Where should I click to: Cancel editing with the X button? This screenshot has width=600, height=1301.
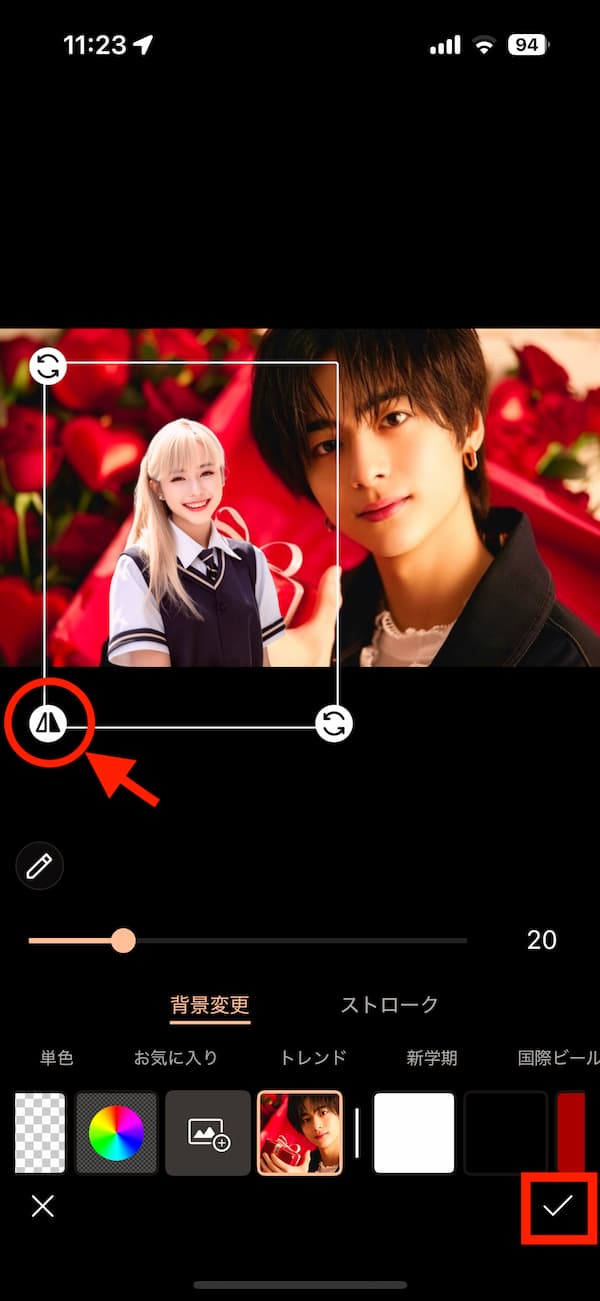(x=42, y=1206)
